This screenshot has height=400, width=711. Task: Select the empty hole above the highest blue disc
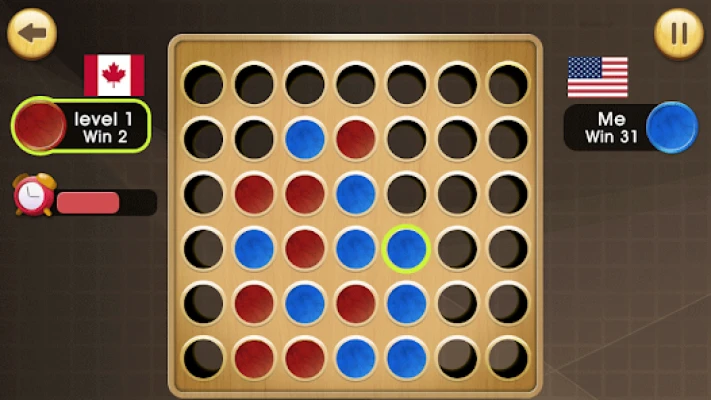(305, 84)
